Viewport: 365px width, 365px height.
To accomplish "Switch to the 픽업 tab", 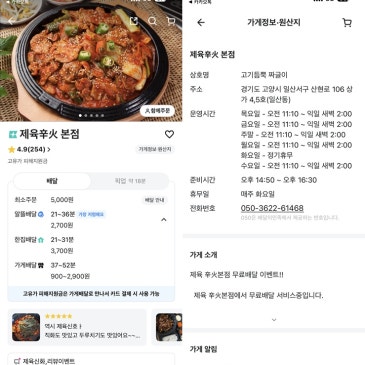I will (130, 181).
